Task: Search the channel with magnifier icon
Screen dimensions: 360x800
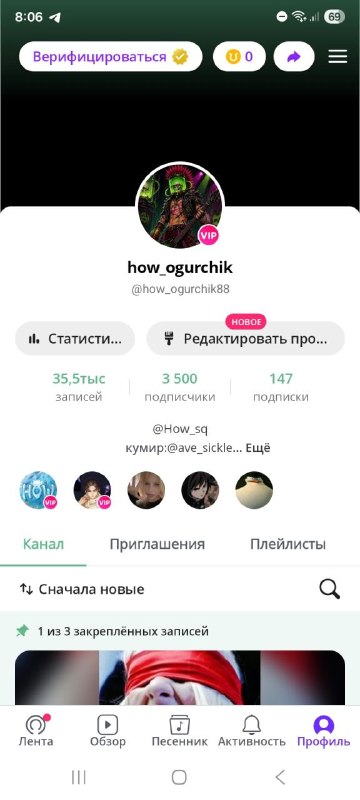Action: click(329, 589)
